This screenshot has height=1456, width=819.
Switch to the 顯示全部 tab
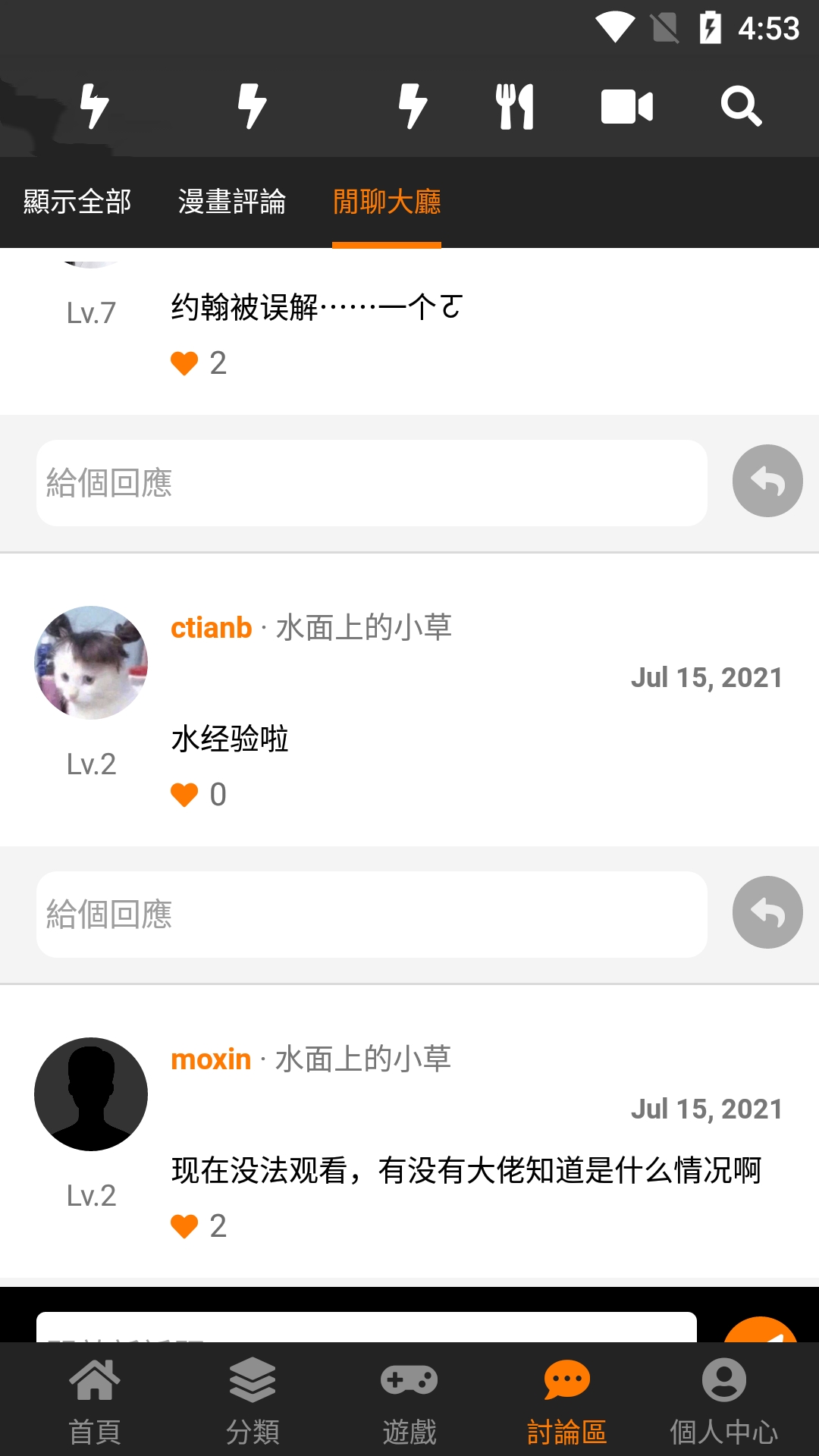76,202
